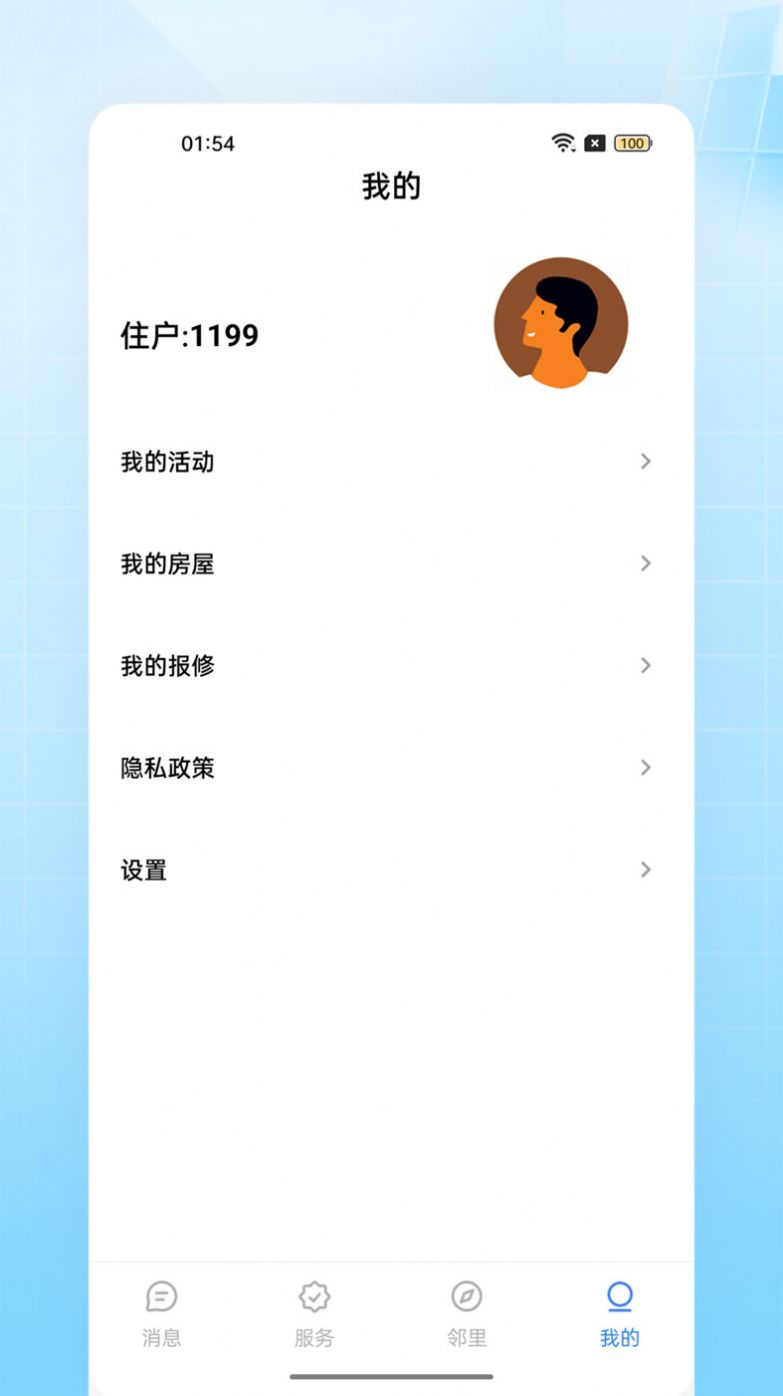Open 我的房屋 using the right chevron
The height and width of the screenshot is (1396, 783).
(645, 563)
